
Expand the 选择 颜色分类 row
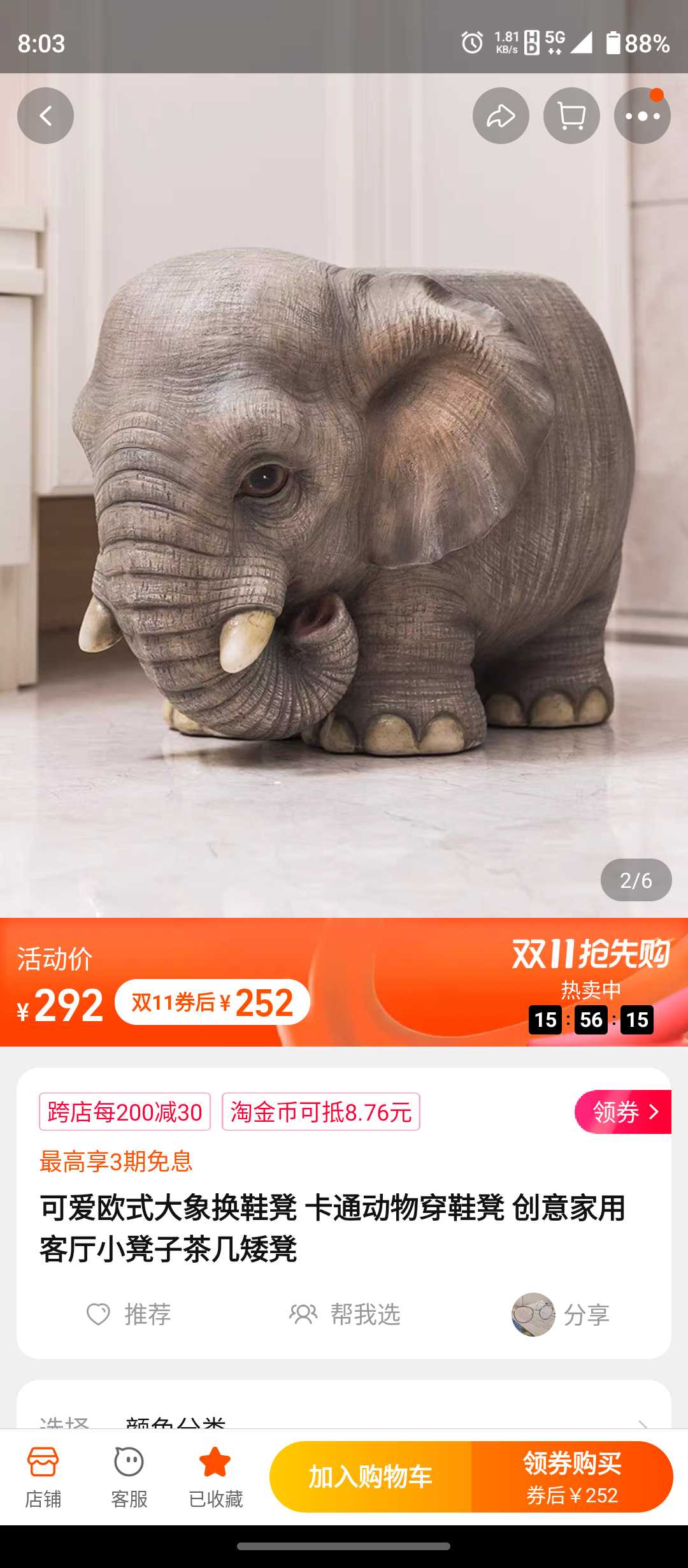point(344,1419)
